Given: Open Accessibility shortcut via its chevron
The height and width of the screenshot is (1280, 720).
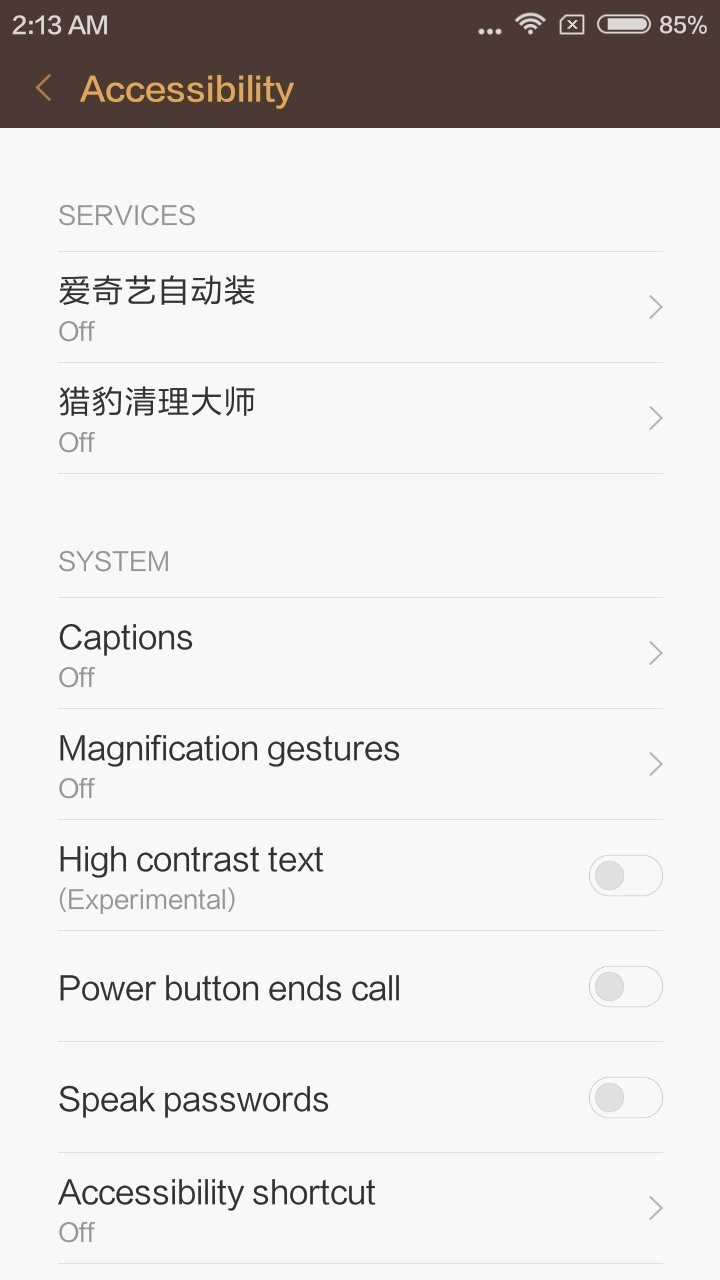Looking at the screenshot, I should click(x=655, y=1208).
